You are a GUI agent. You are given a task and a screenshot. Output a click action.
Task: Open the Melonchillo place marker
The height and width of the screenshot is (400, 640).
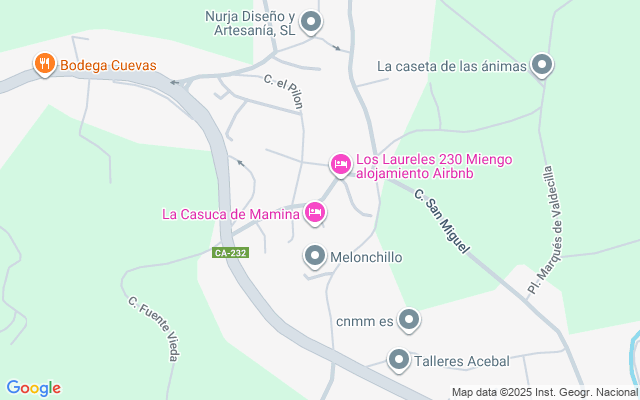click(315, 257)
